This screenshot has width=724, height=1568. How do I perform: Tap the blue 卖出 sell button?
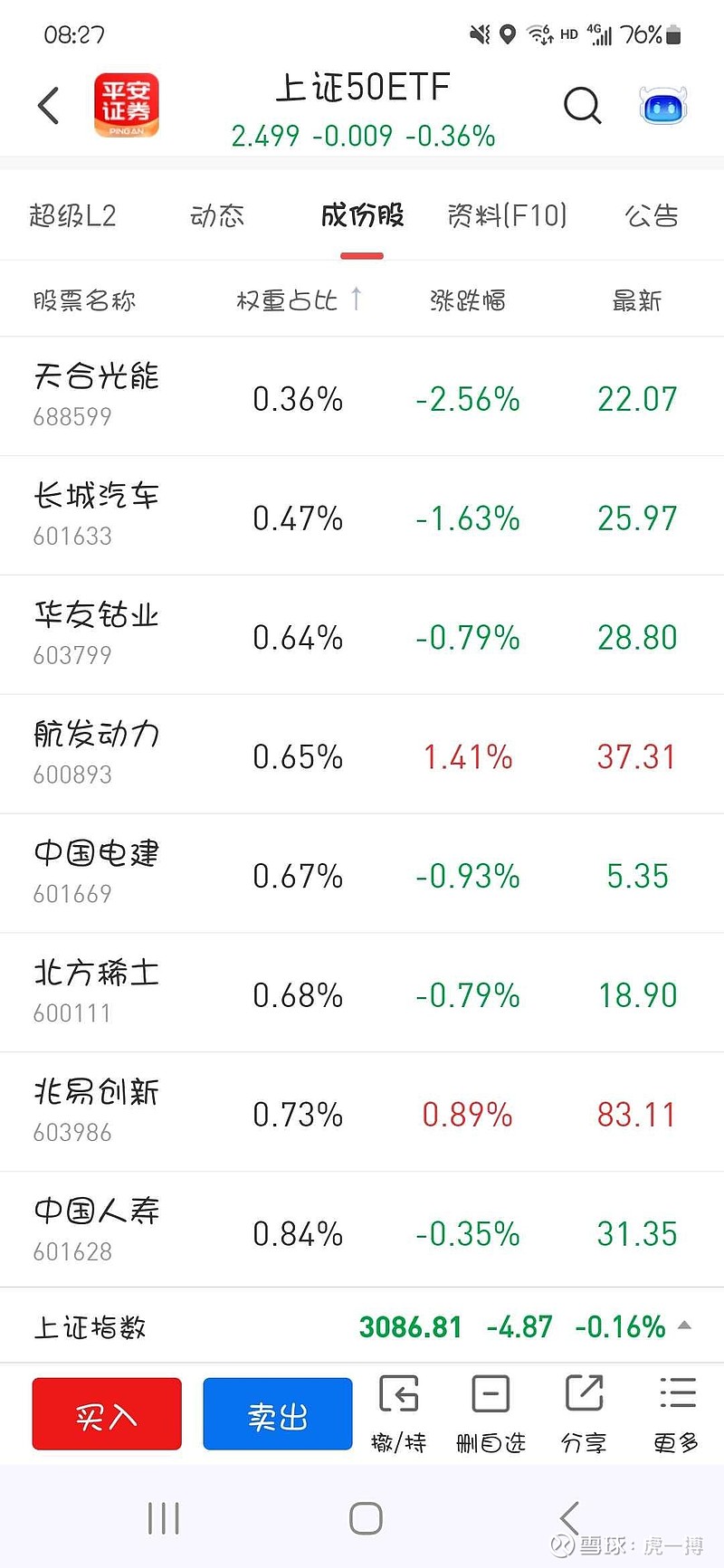pos(277,1413)
